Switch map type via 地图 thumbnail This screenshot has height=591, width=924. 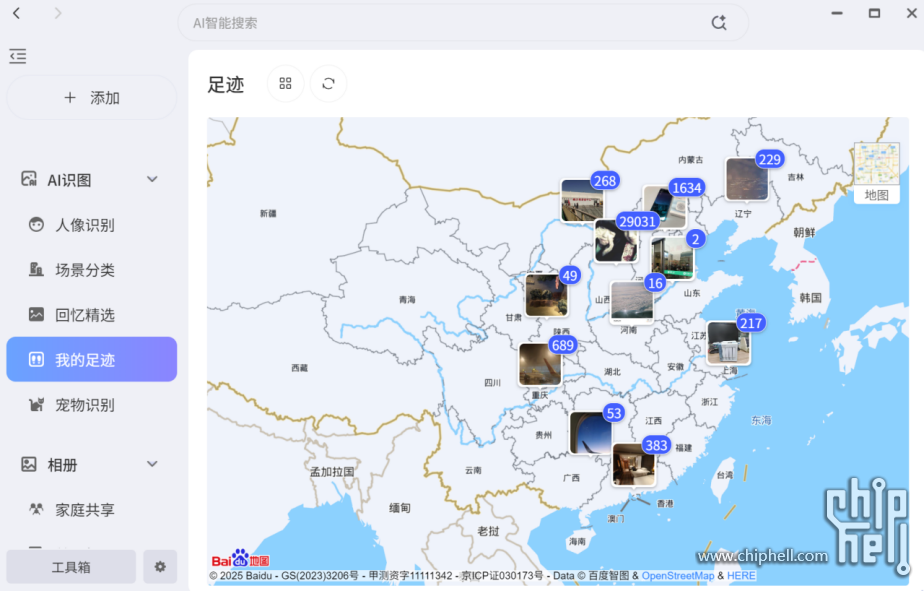876,172
